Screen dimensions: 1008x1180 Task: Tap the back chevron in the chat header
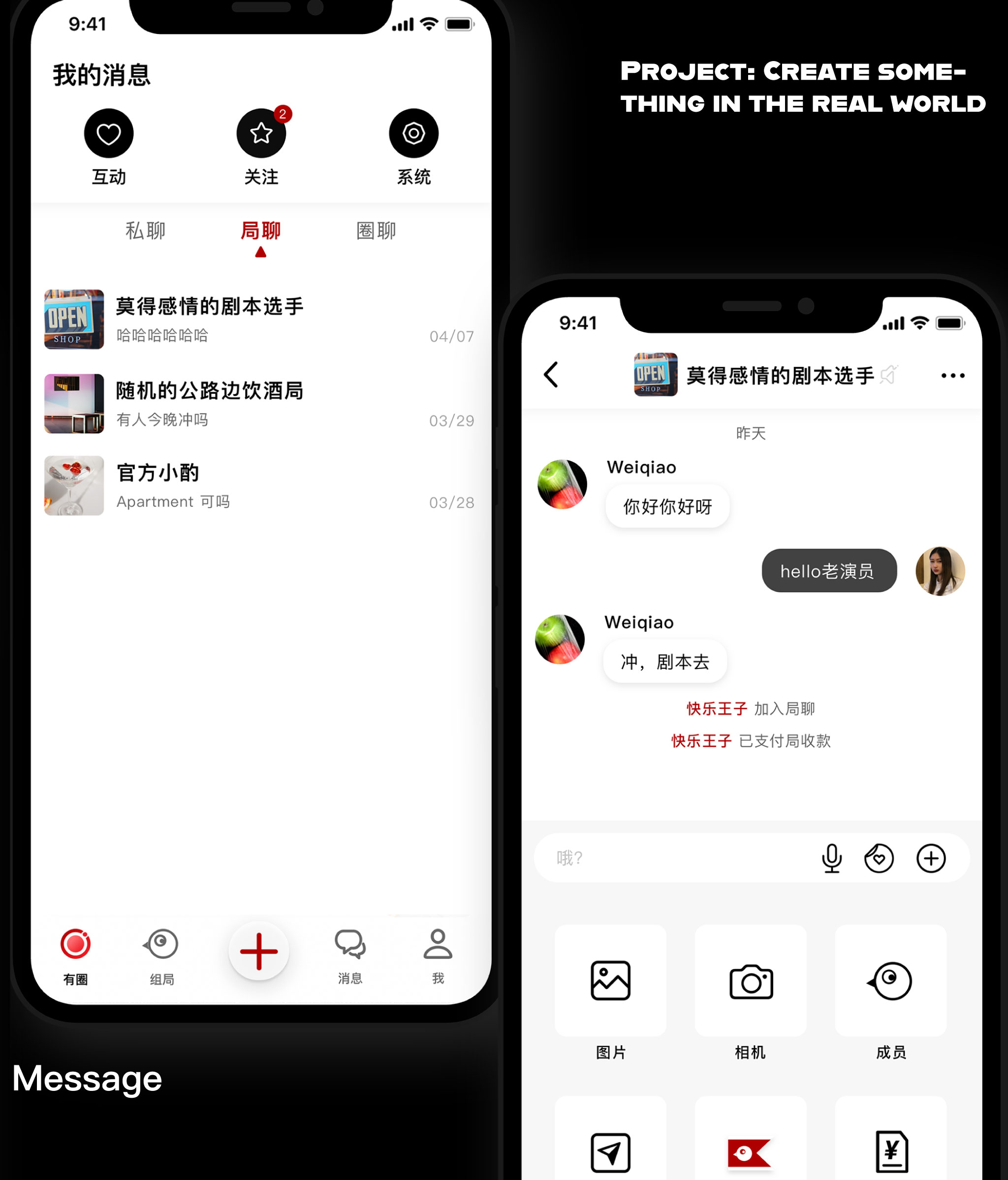point(551,375)
